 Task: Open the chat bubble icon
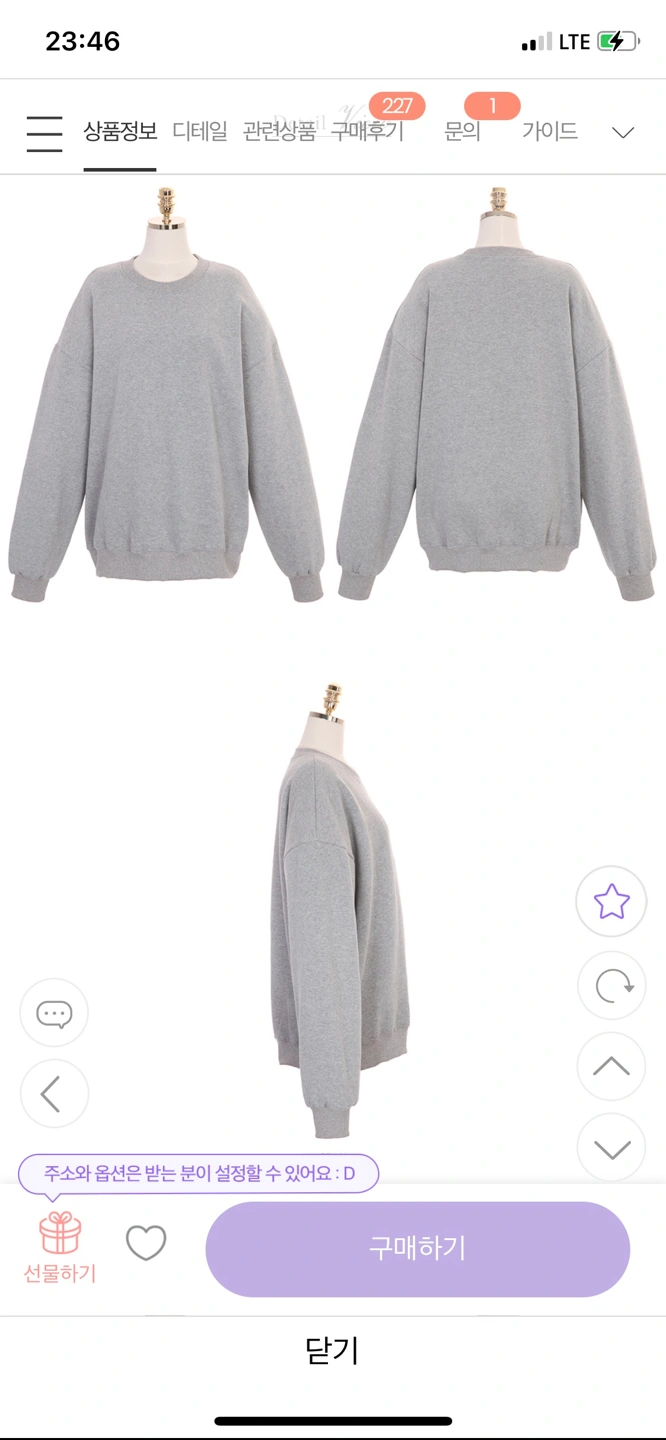[x=54, y=1013]
